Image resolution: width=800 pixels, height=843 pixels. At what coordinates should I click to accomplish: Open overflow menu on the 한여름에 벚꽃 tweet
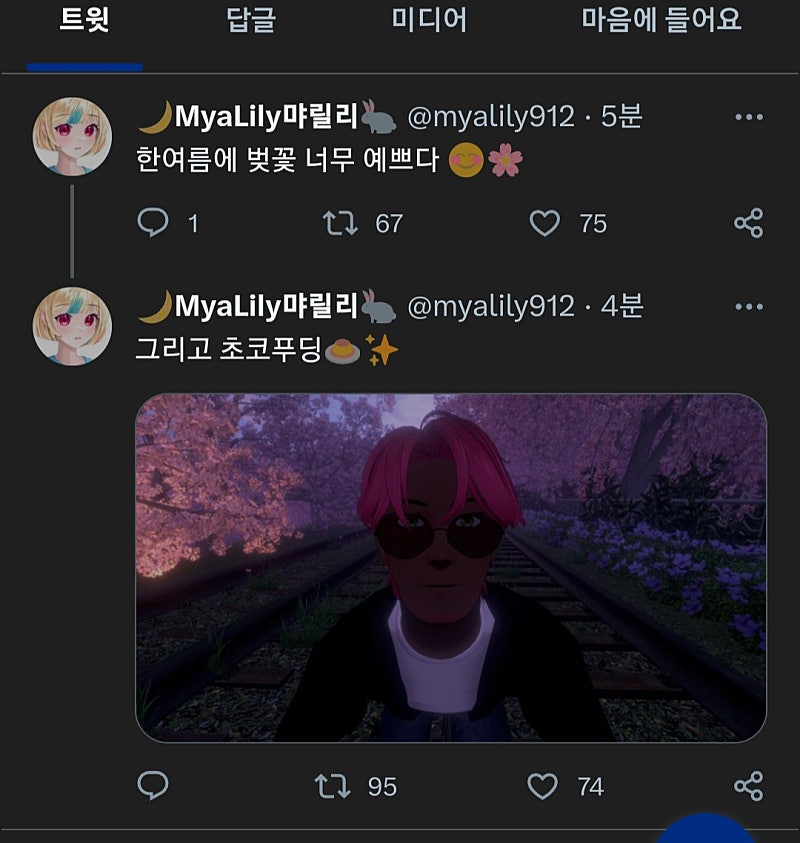tap(748, 118)
